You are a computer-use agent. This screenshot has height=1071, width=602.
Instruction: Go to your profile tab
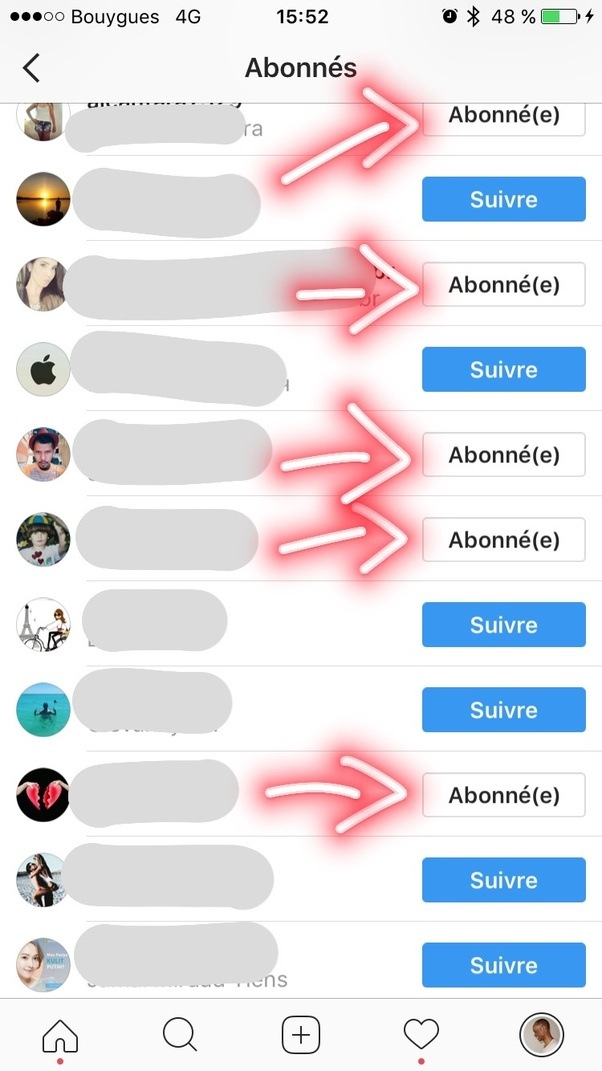[x=541, y=1034]
